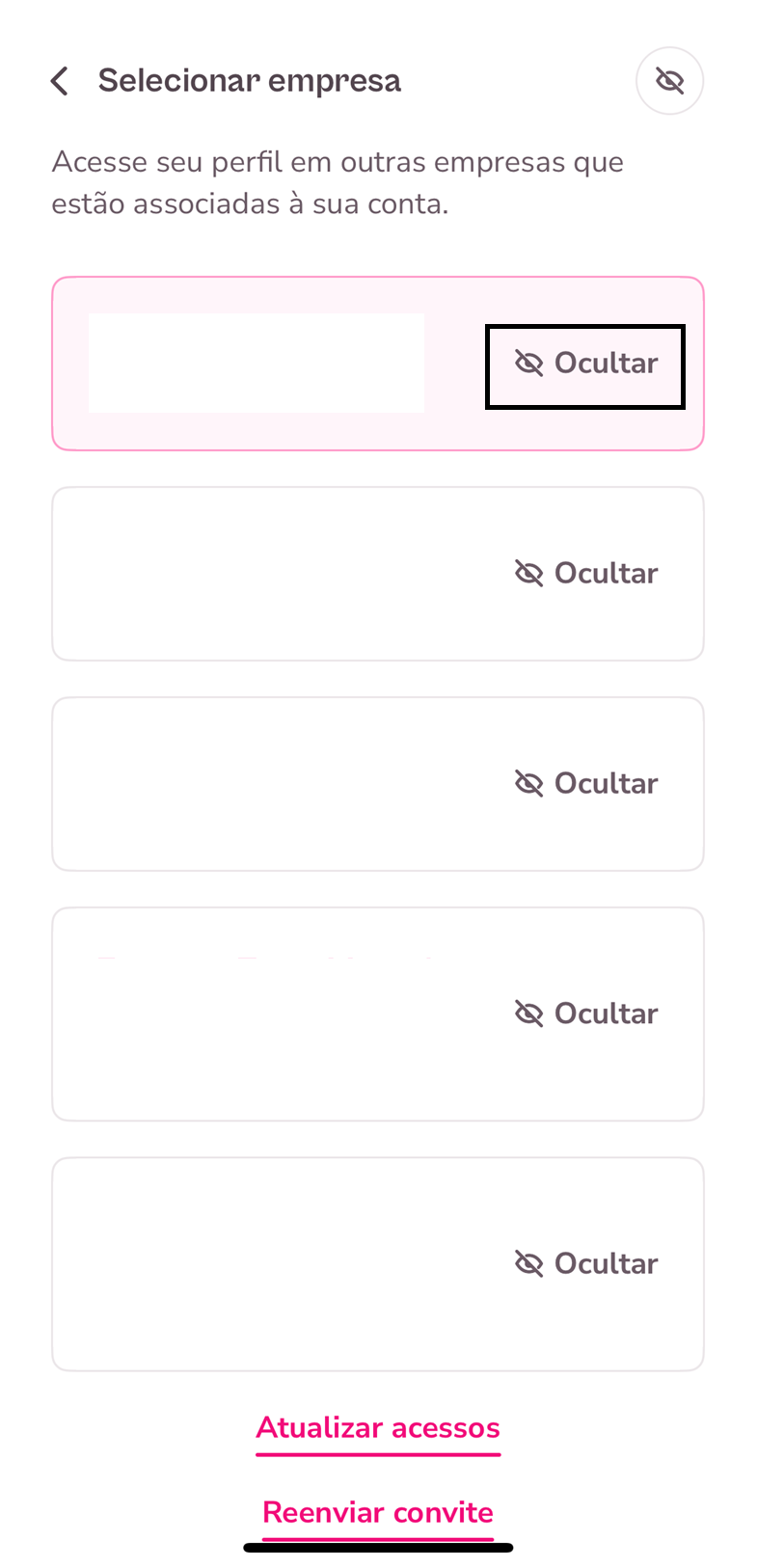
Task: Select the fourth company card
Action: [241, 1014]
